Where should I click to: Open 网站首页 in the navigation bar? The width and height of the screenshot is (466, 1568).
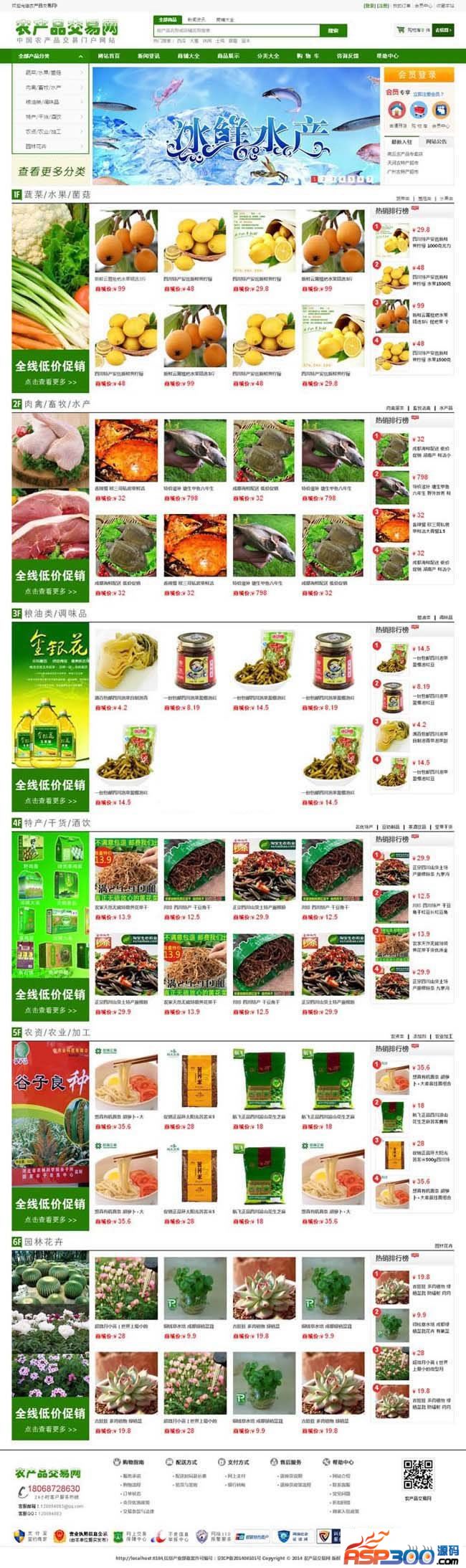pyautogui.click(x=108, y=56)
